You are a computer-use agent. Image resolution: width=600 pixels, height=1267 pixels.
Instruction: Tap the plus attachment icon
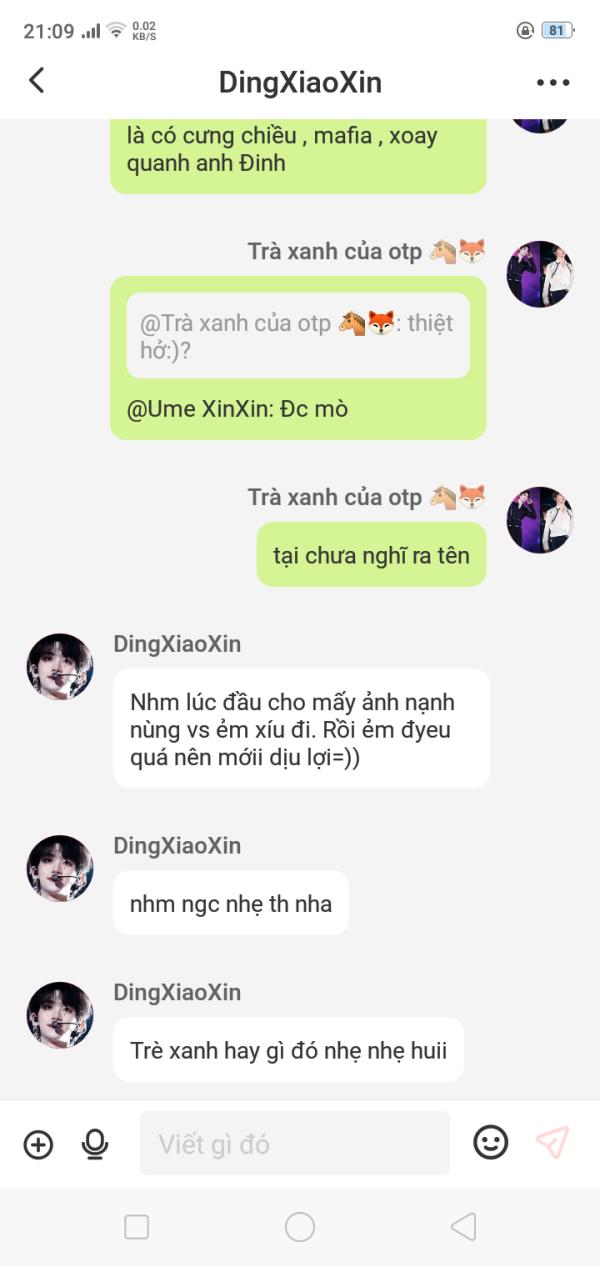click(x=38, y=1144)
